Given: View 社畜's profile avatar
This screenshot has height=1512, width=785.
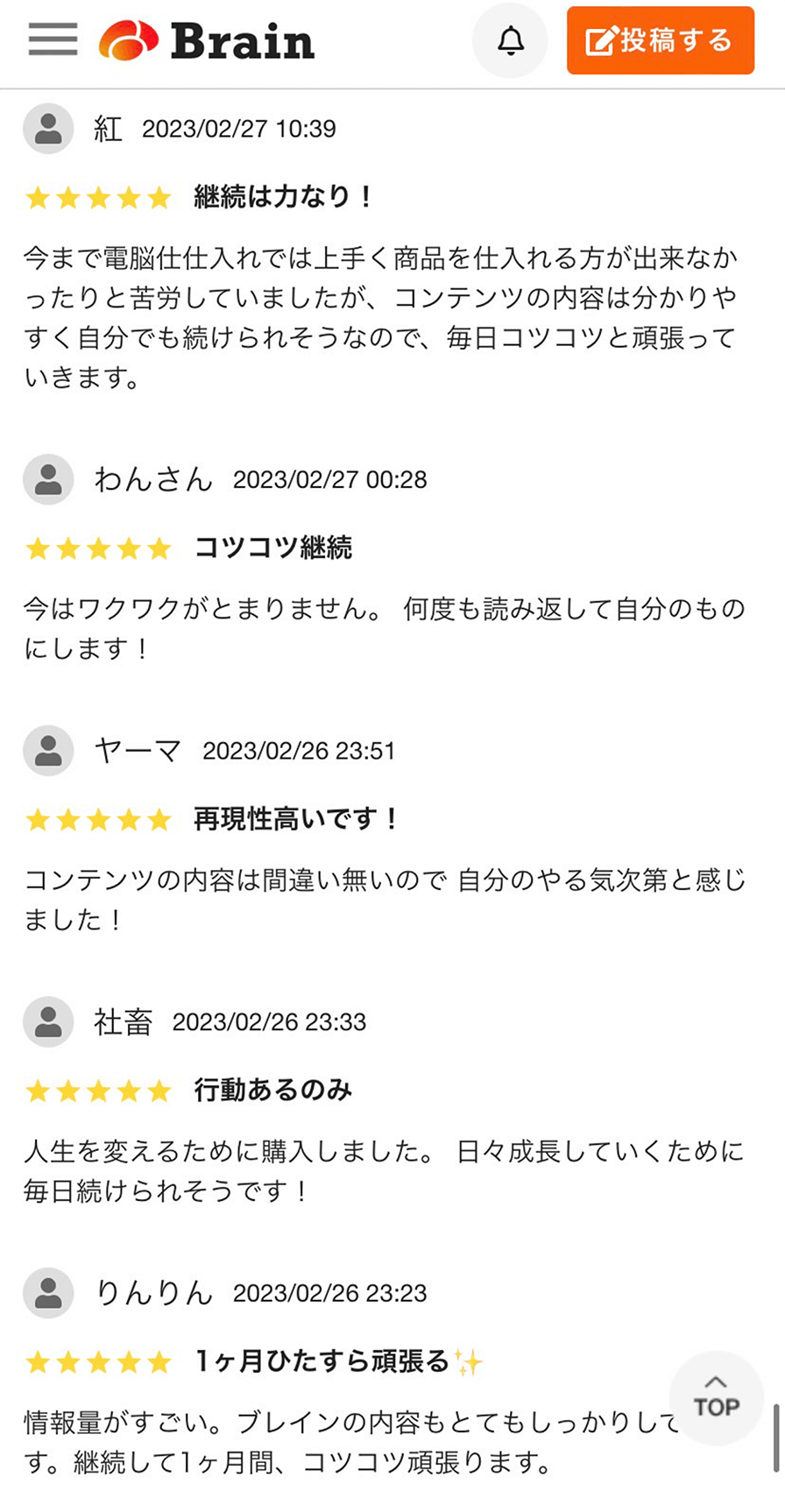Looking at the screenshot, I should pos(48,1021).
